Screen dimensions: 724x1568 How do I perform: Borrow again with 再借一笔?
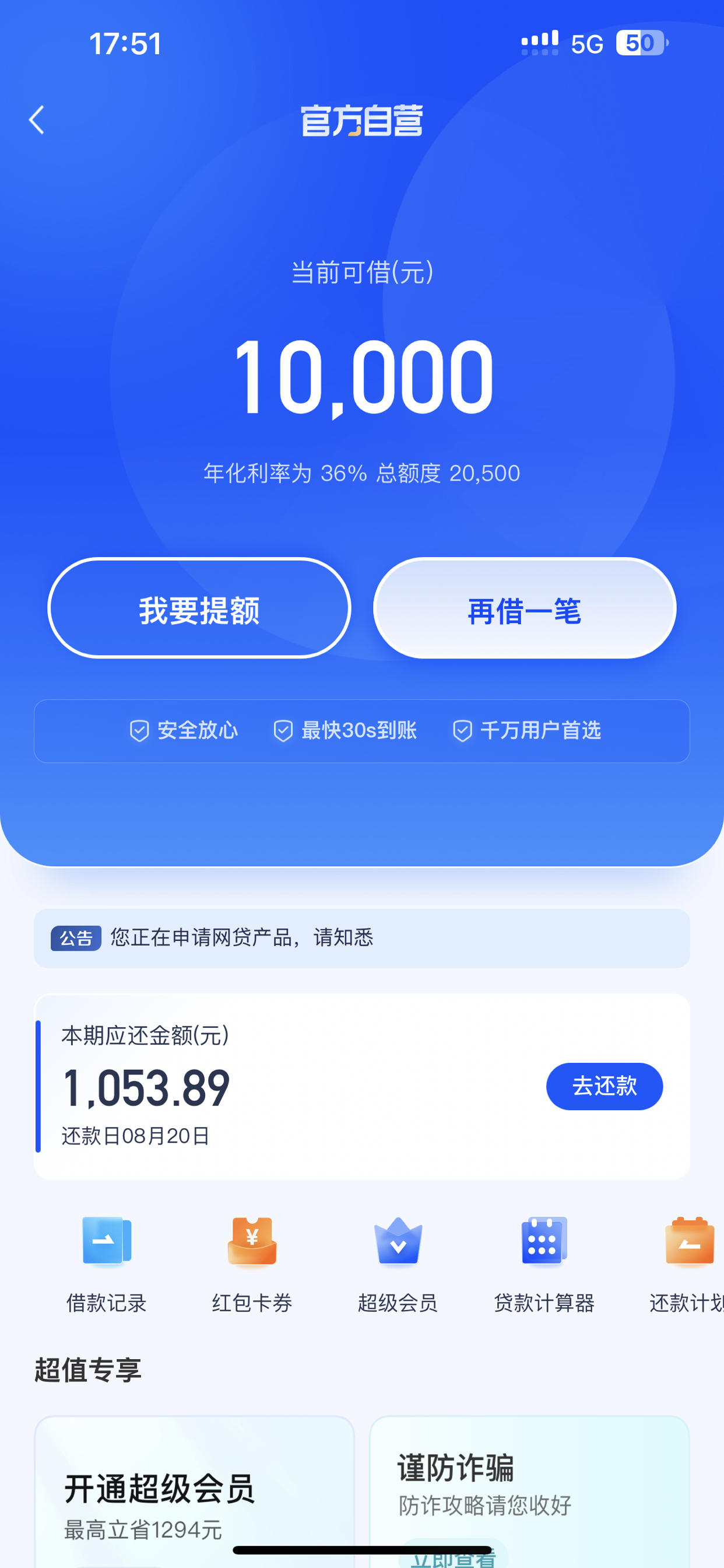525,608
